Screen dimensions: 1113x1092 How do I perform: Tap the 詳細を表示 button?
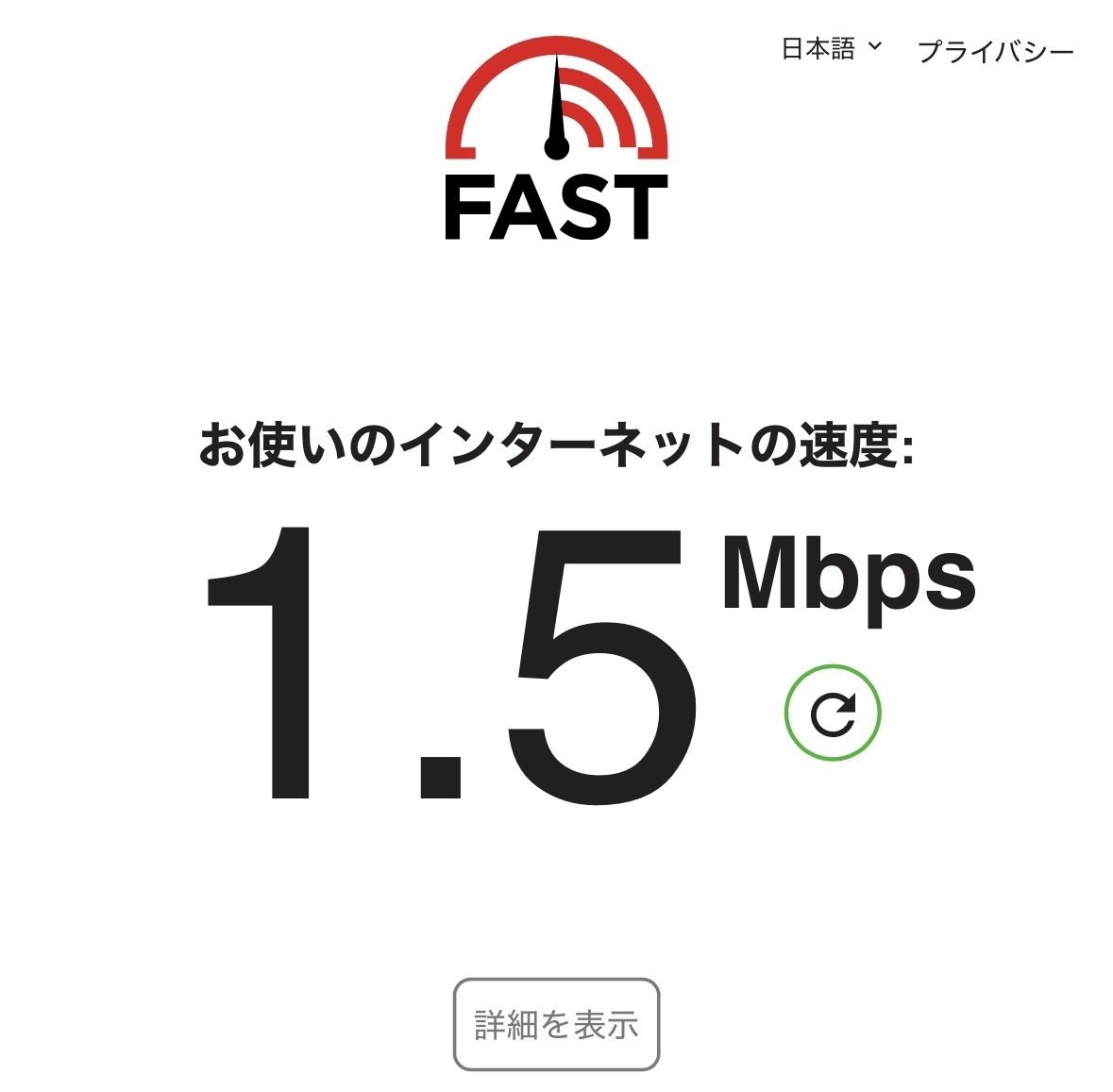[556, 1025]
